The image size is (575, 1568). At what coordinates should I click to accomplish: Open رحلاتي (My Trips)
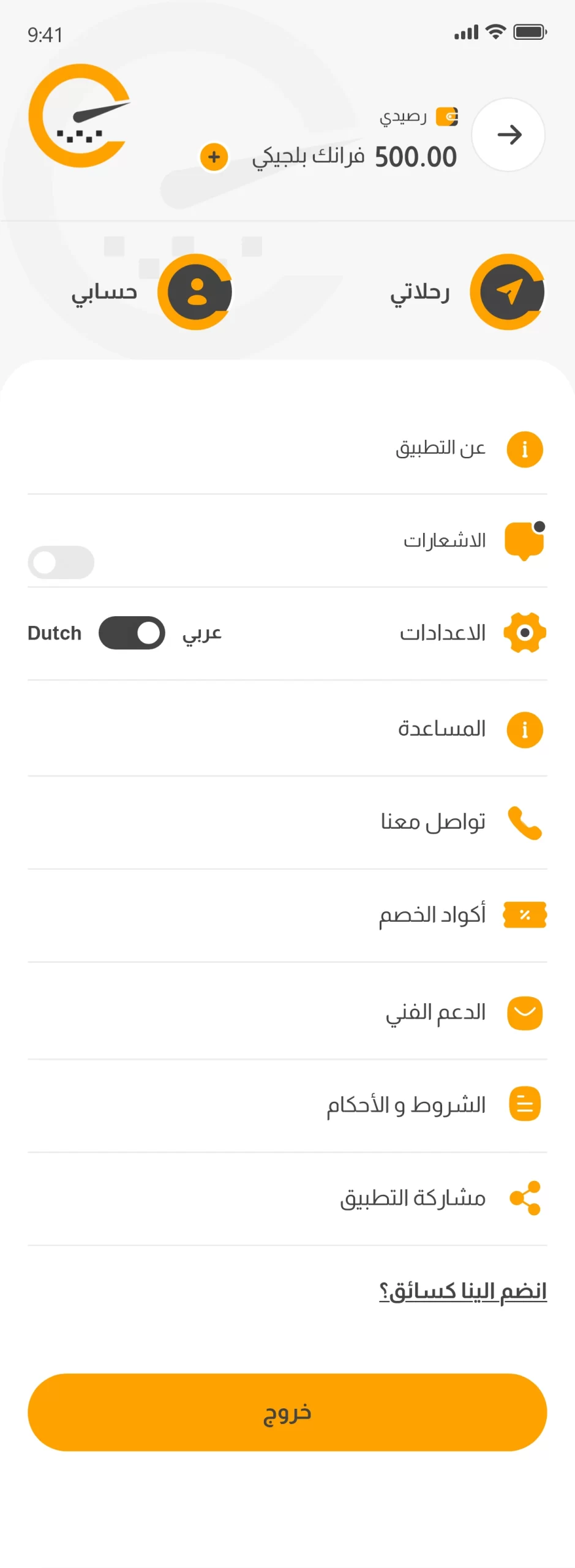coord(467,292)
